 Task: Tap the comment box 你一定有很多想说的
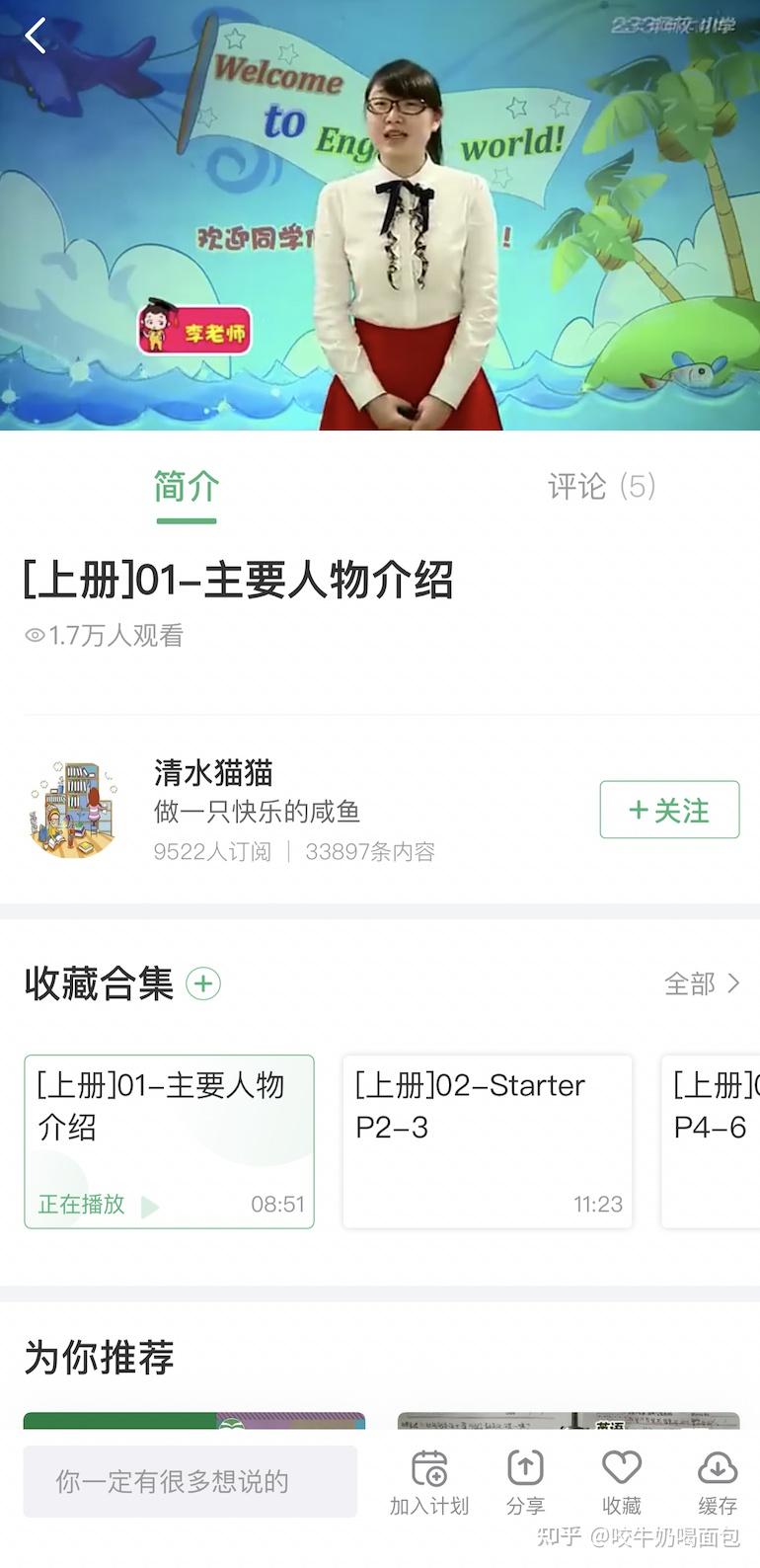coord(190,1481)
